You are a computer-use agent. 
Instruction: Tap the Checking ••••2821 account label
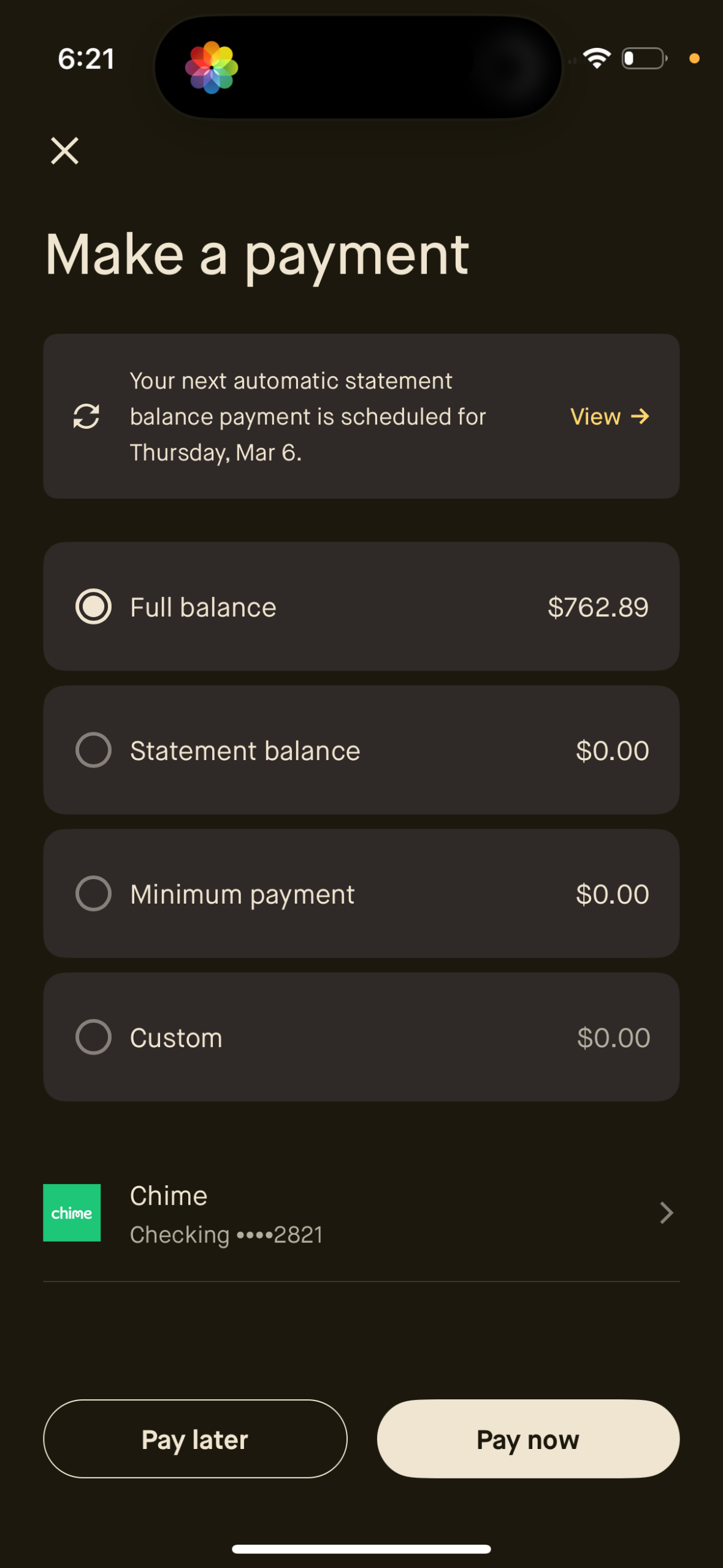click(226, 1234)
